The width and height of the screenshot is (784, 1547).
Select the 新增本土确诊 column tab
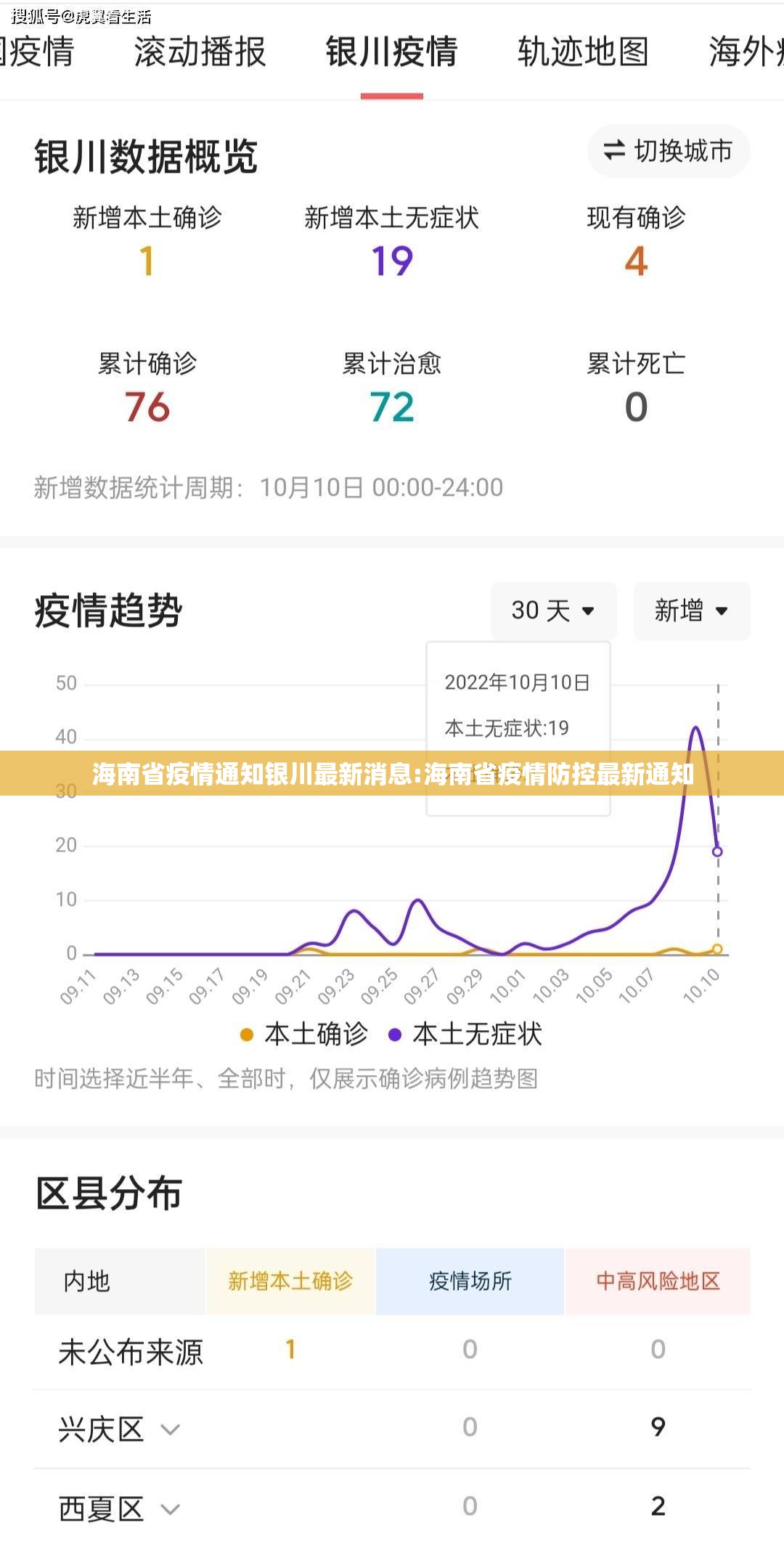click(290, 1281)
